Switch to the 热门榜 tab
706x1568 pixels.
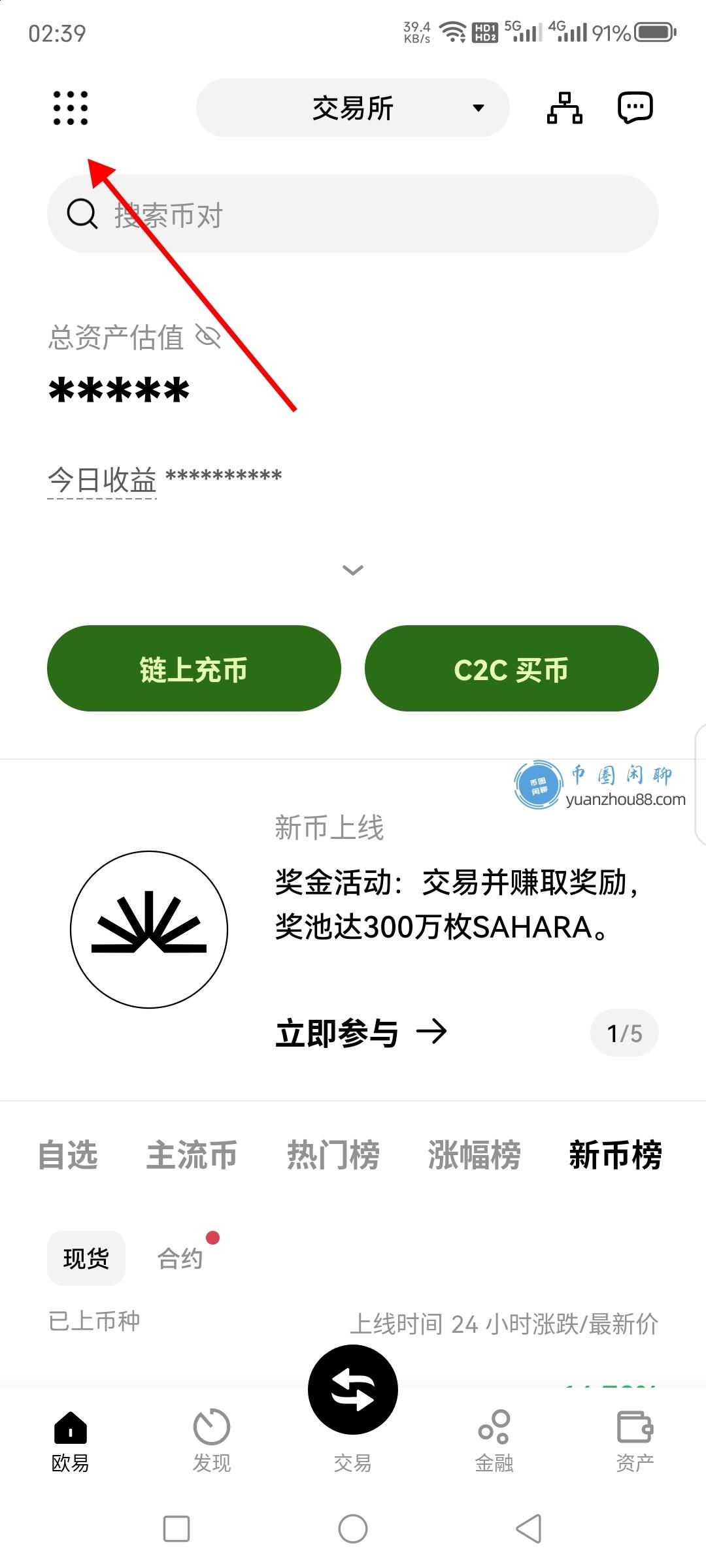coord(333,1154)
